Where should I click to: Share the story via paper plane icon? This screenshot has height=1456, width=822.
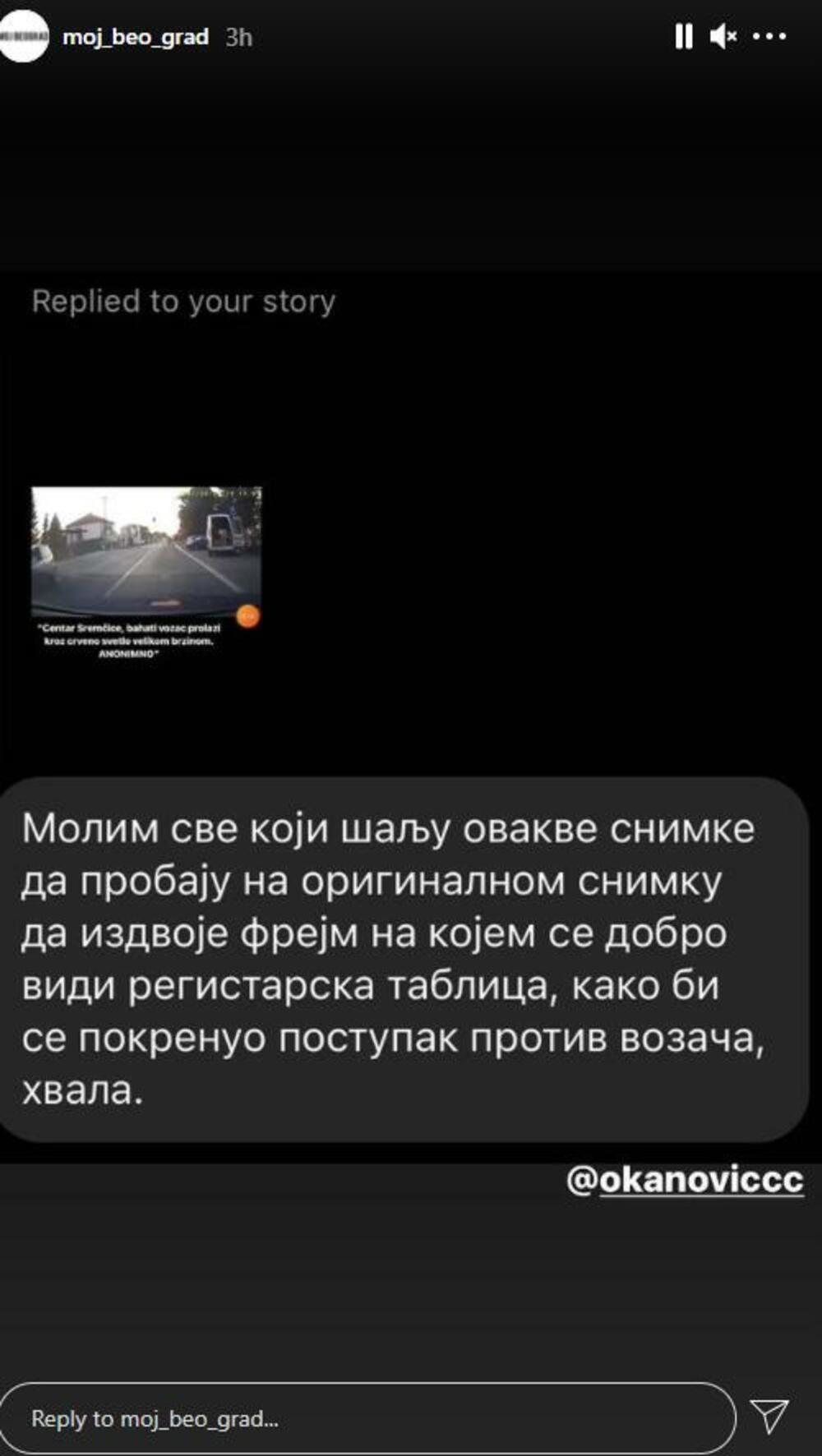(770, 1417)
